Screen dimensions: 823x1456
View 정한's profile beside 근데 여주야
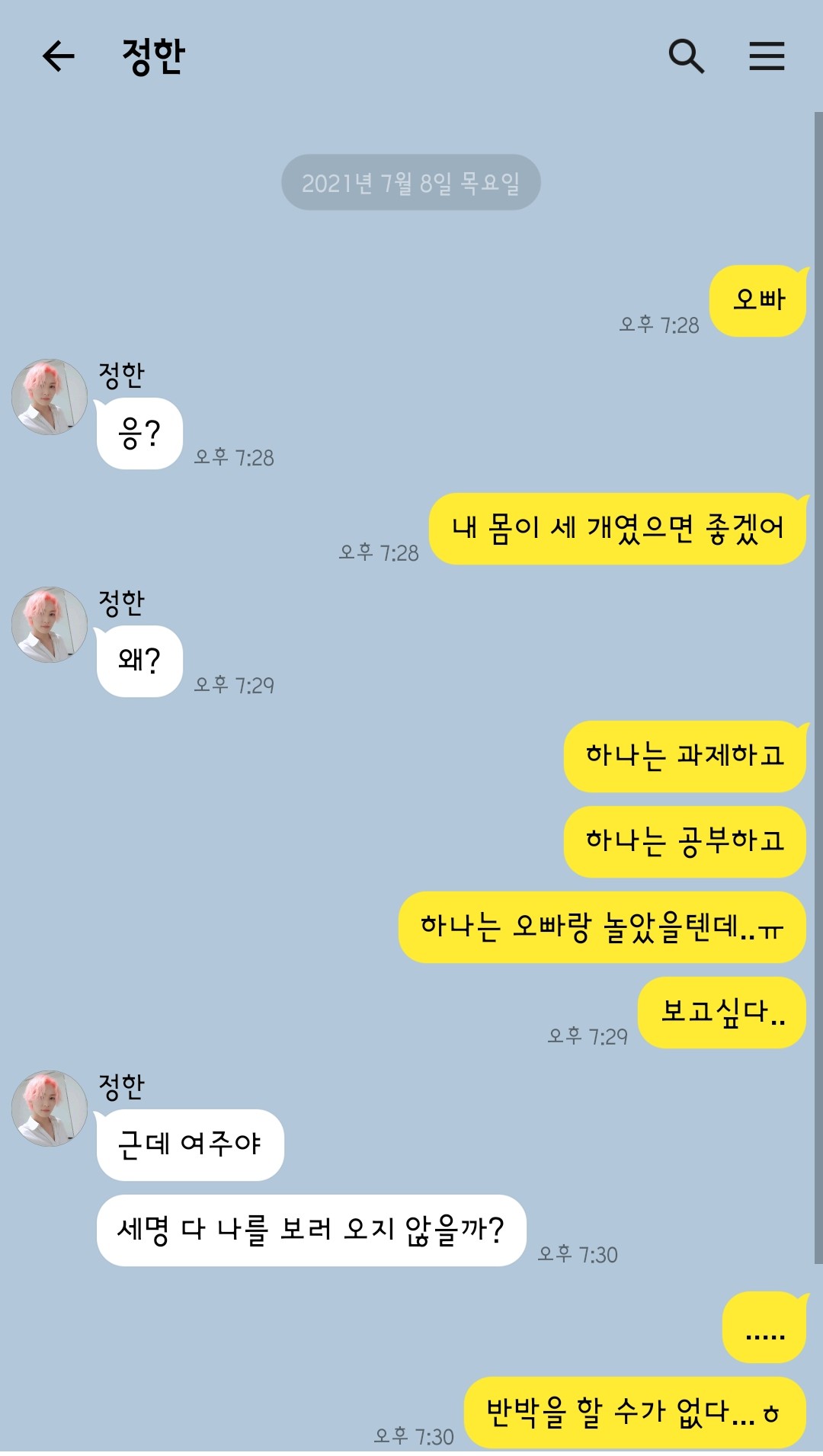coord(50,1109)
